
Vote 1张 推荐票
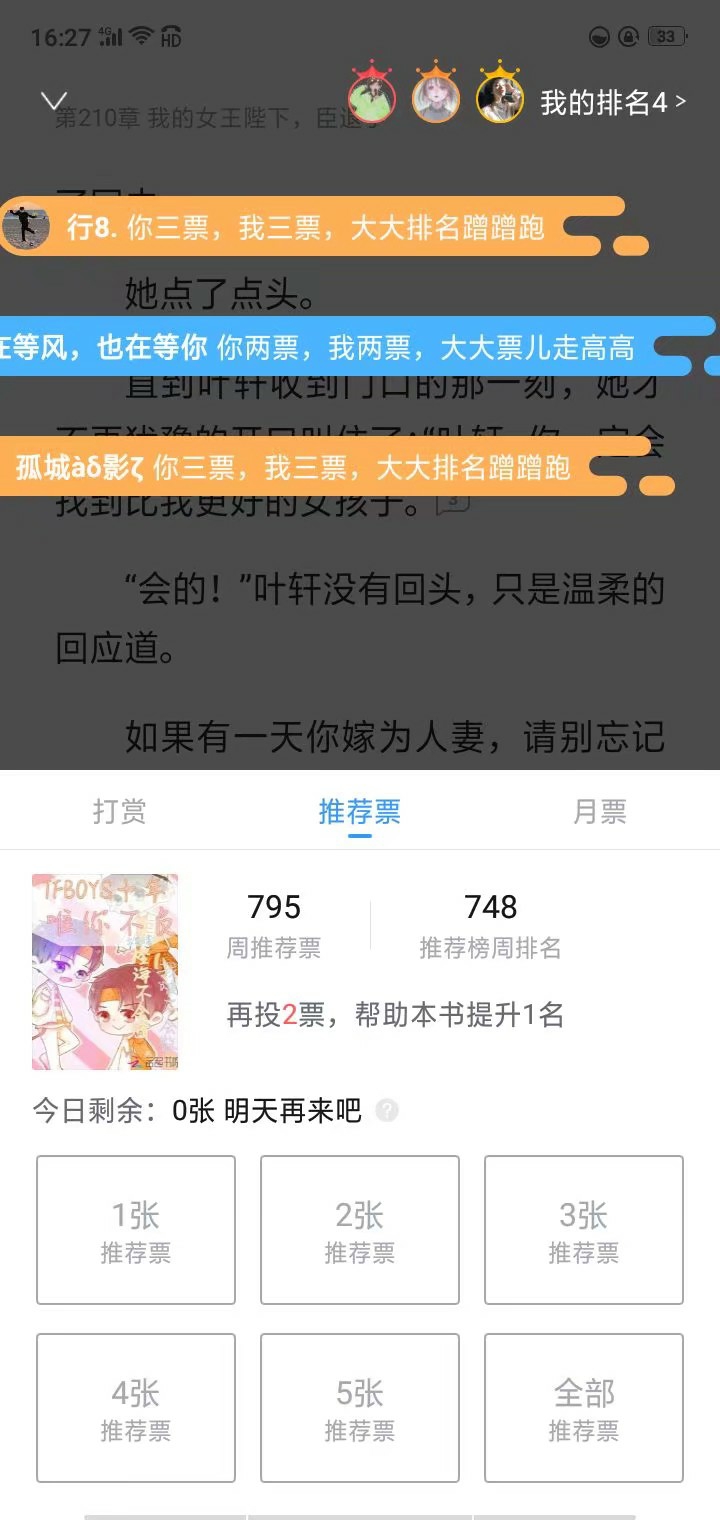tap(136, 1230)
